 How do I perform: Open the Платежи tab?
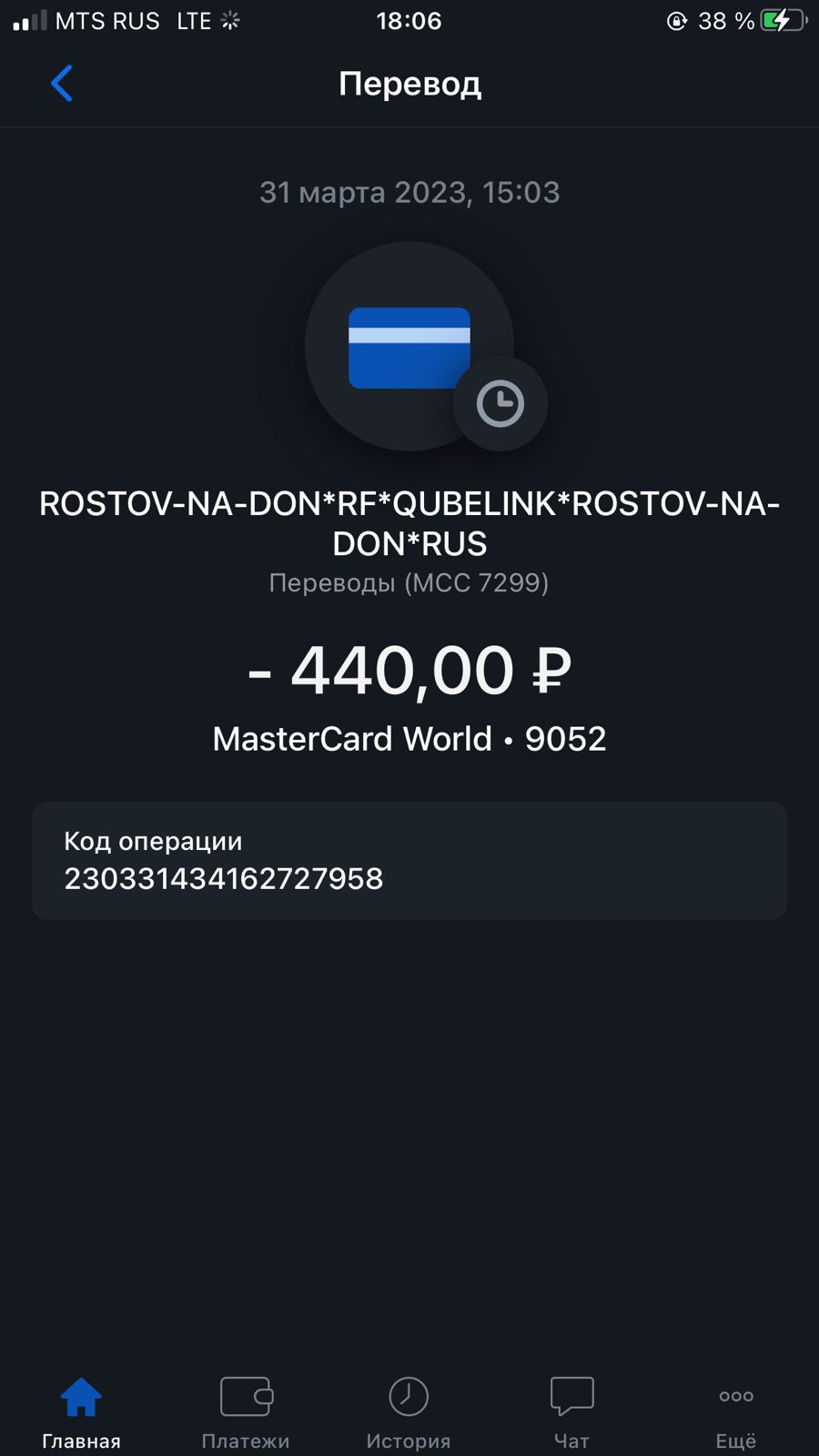pyautogui.click(x=246, y=1413)
